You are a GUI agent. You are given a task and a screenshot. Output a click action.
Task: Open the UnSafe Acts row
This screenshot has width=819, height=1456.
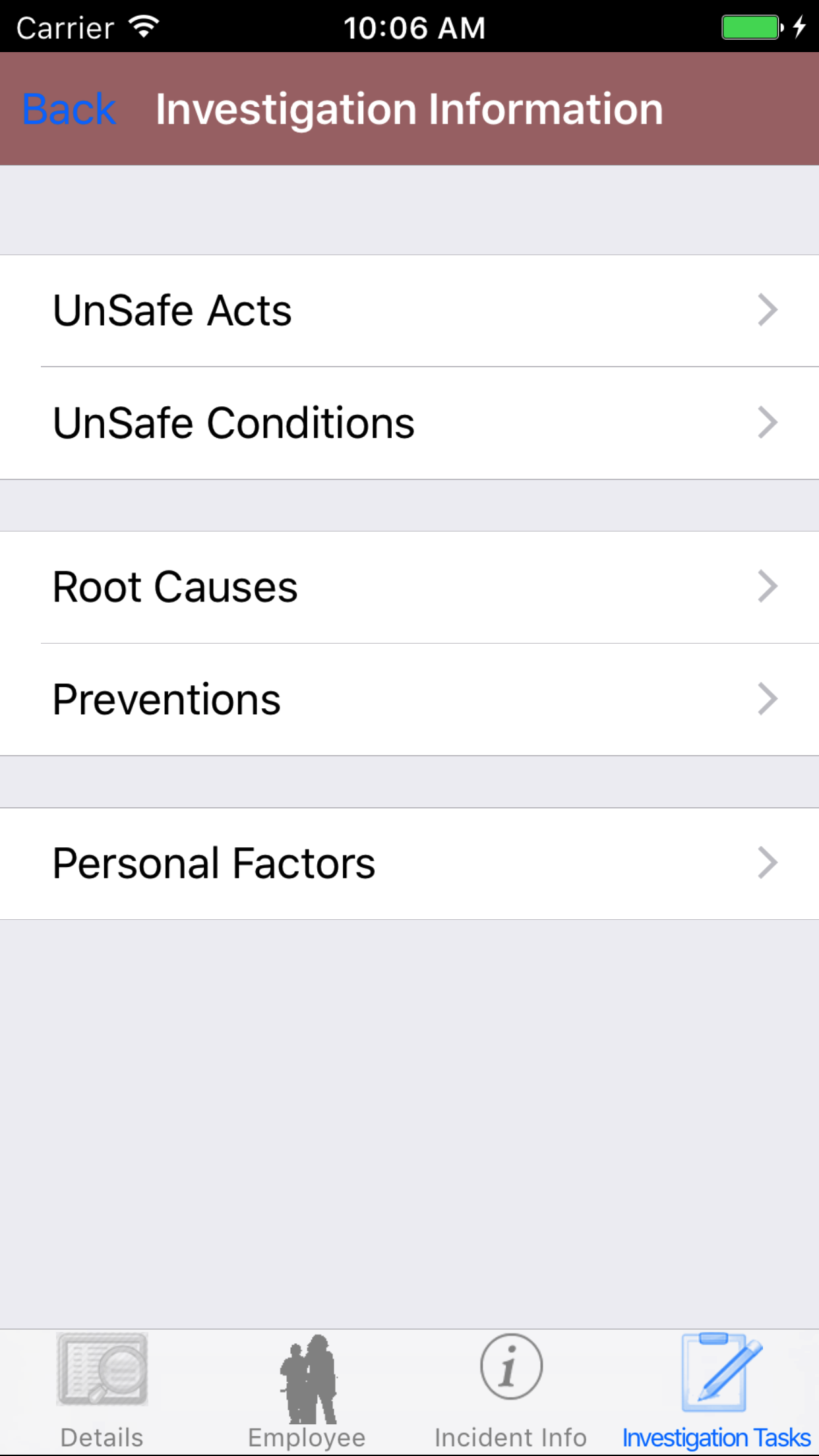[409, 311]
